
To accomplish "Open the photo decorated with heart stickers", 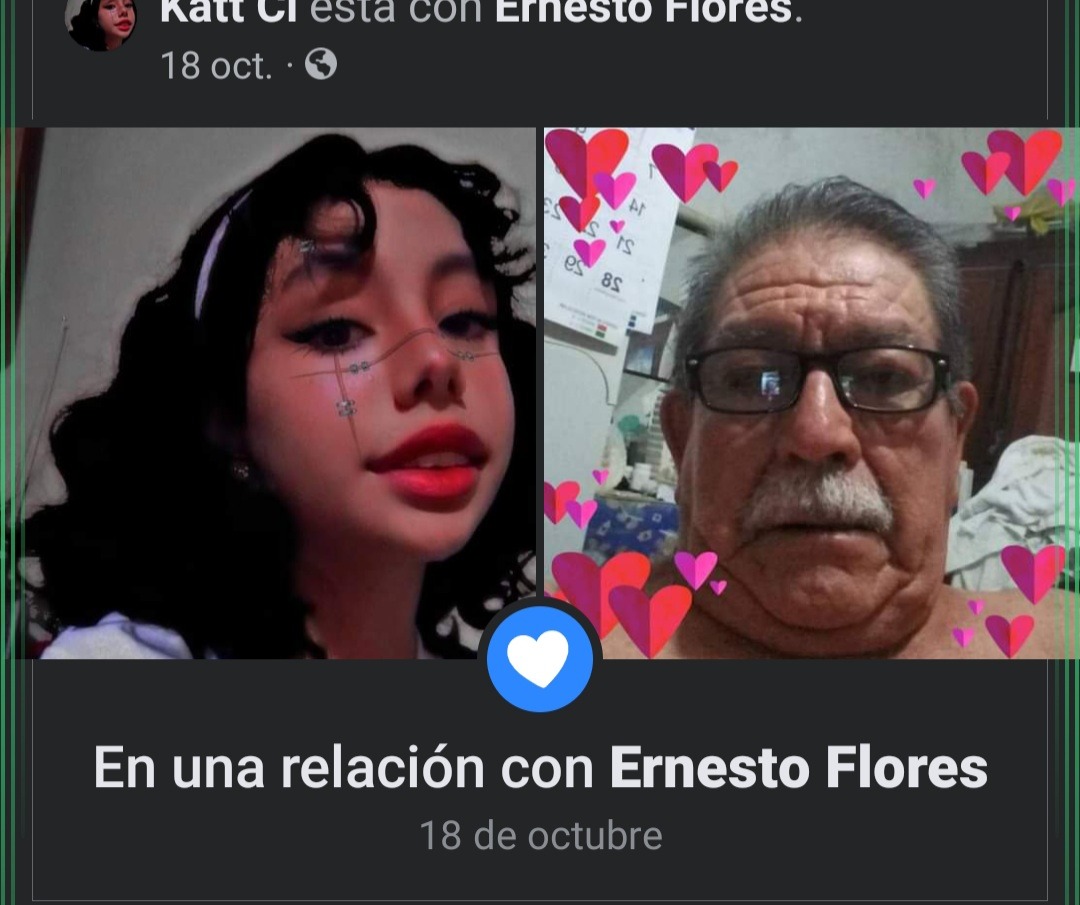I will click(x=810, y=392).
